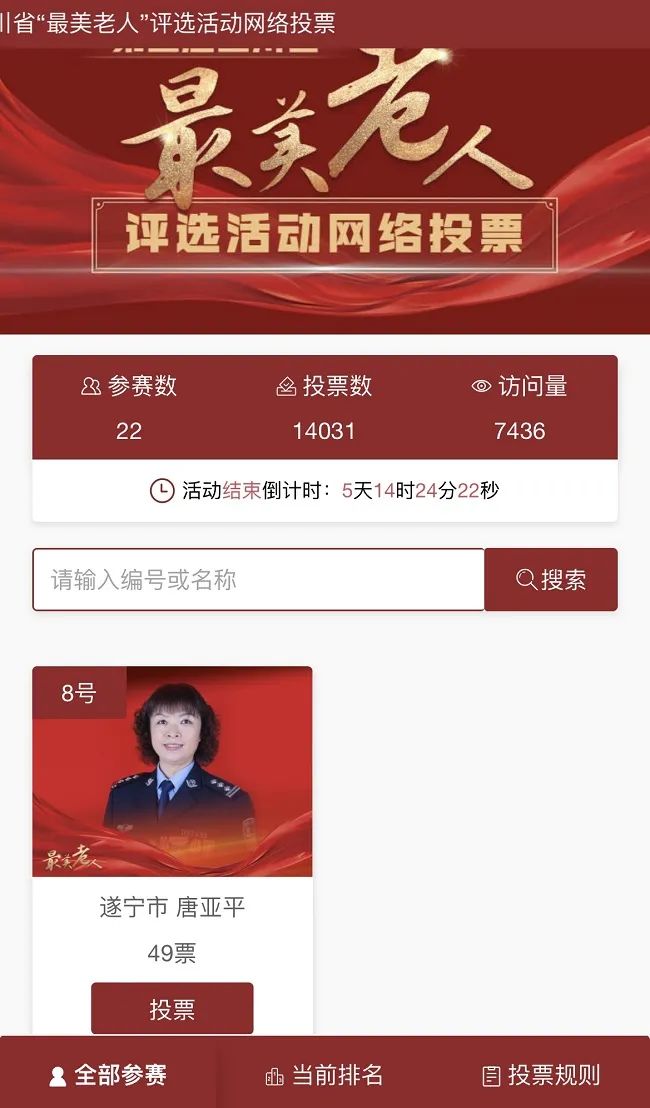Vote for 遂宁市 唐亚平 with 投票 button
Viewport: 650px width, 1108px height.
point(172,1008)
